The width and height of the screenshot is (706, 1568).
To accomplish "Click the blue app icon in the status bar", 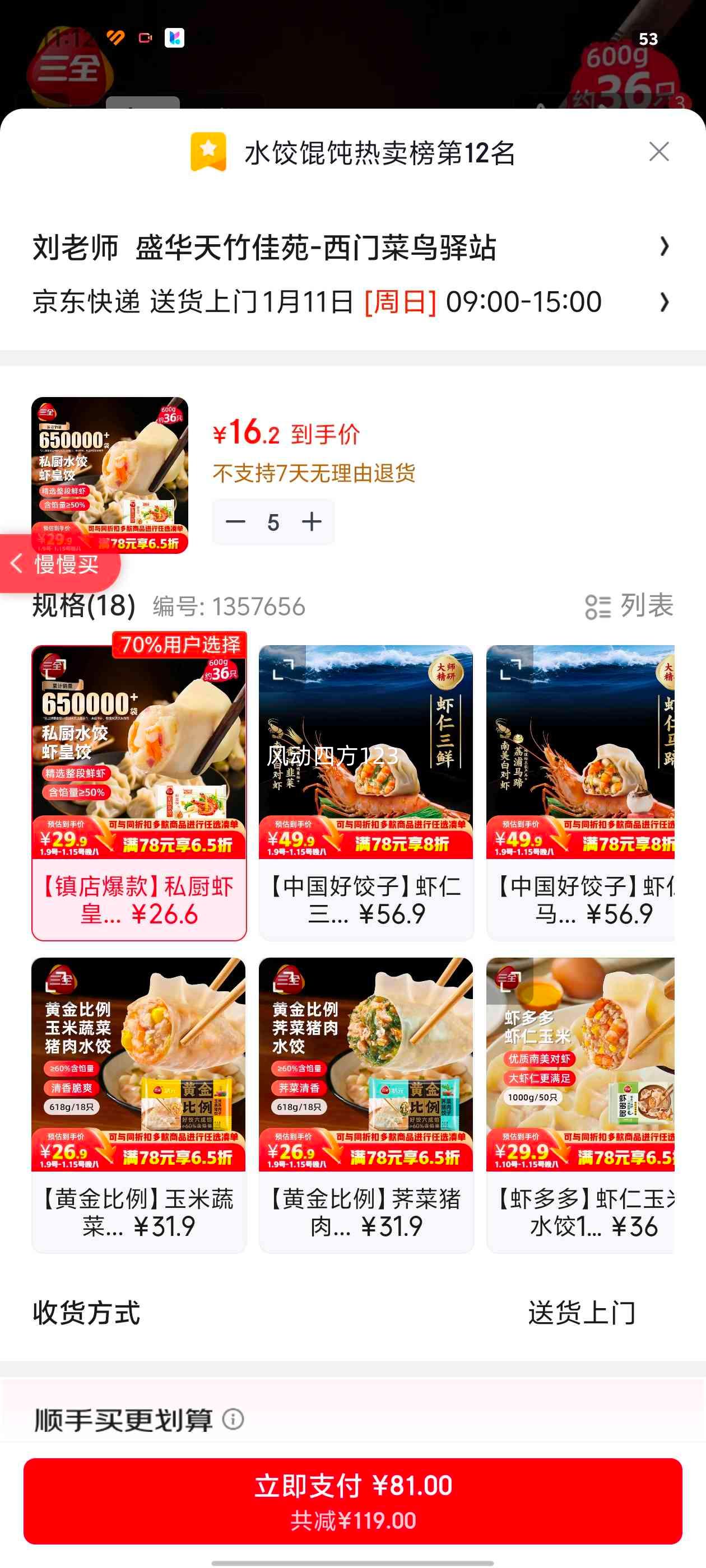I will [175, 38].
